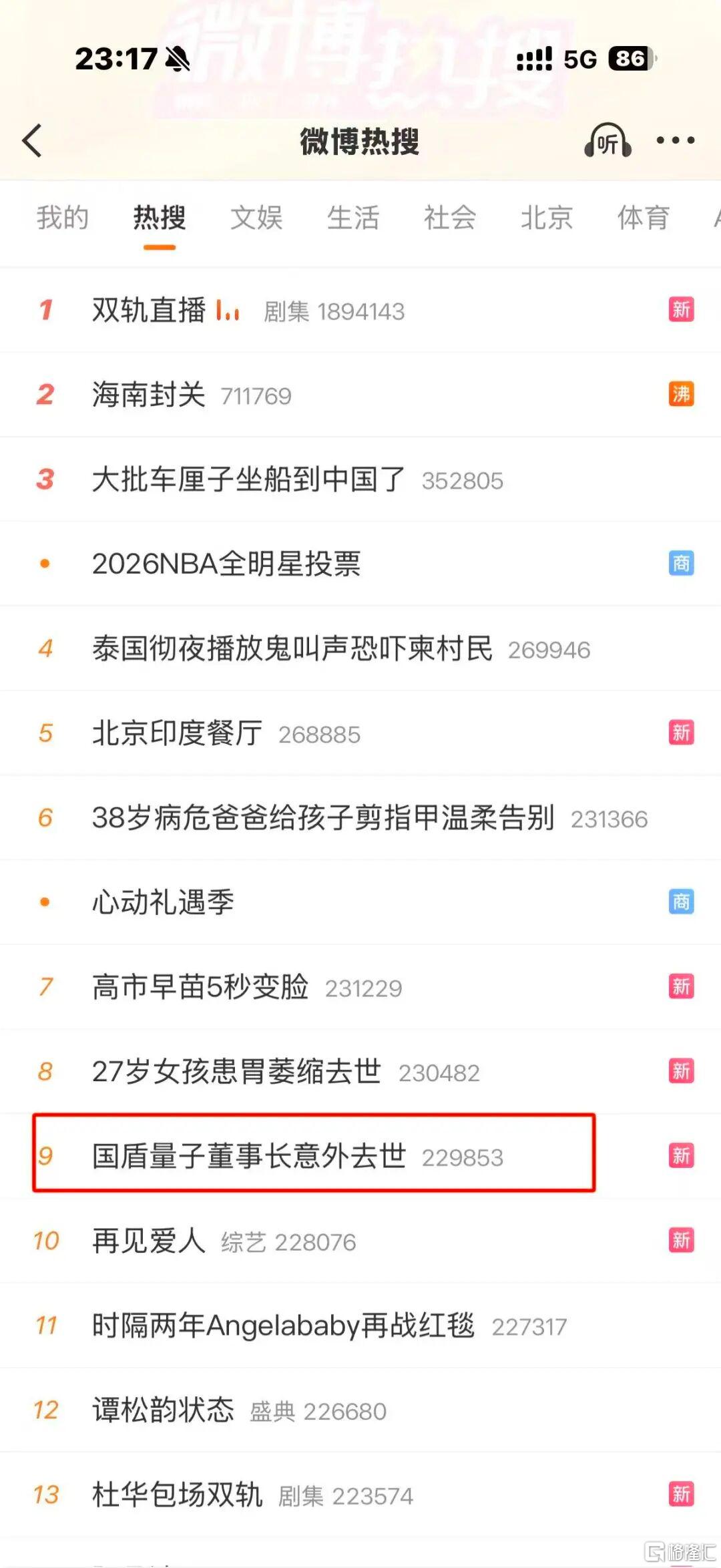The width and height of the screenshot is (721, 1568).
Task: Open the promoted topic 心动礼遇季
Action: point(163,903)
